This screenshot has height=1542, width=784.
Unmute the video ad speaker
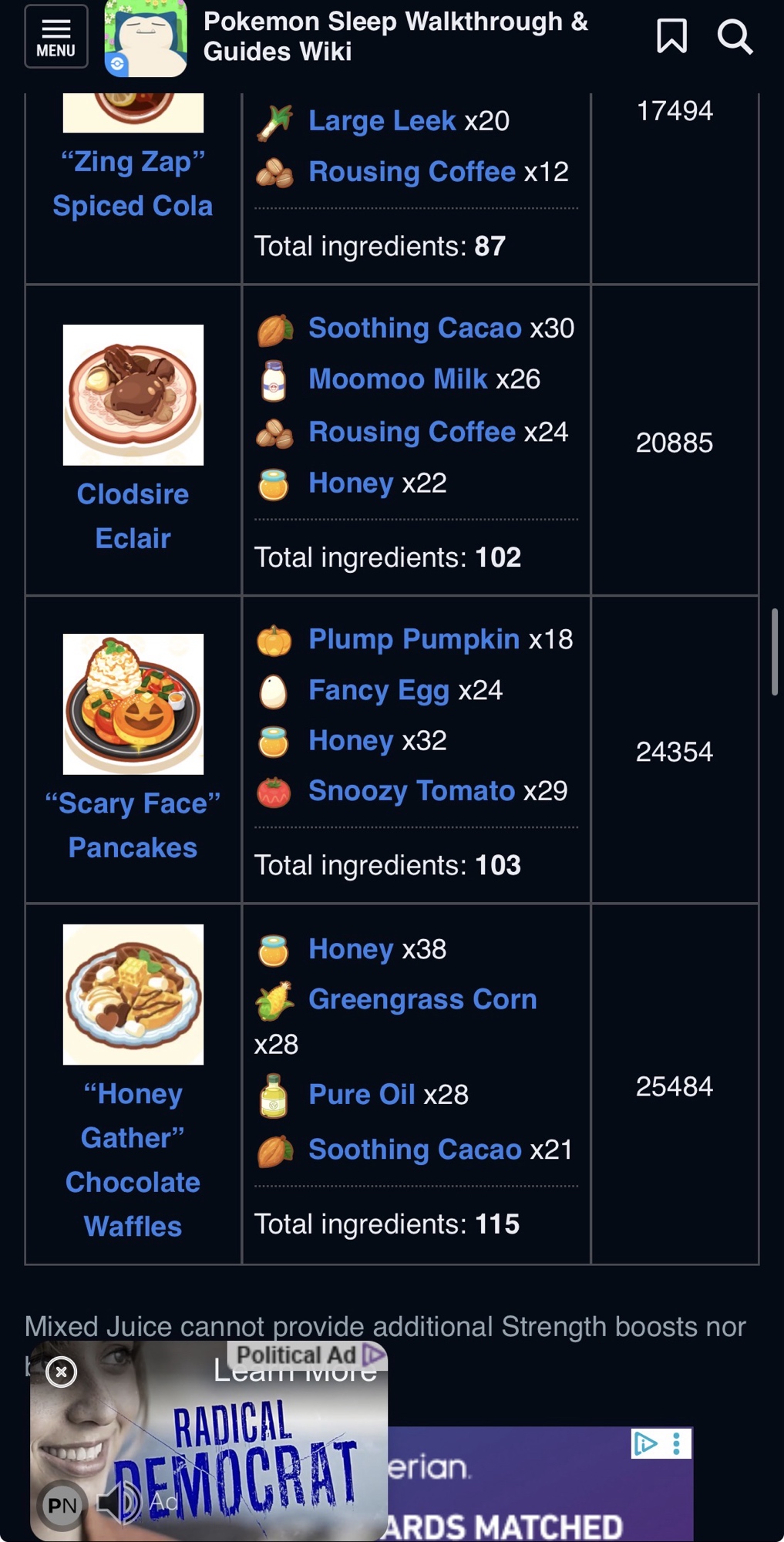[x=117, y=1502]
